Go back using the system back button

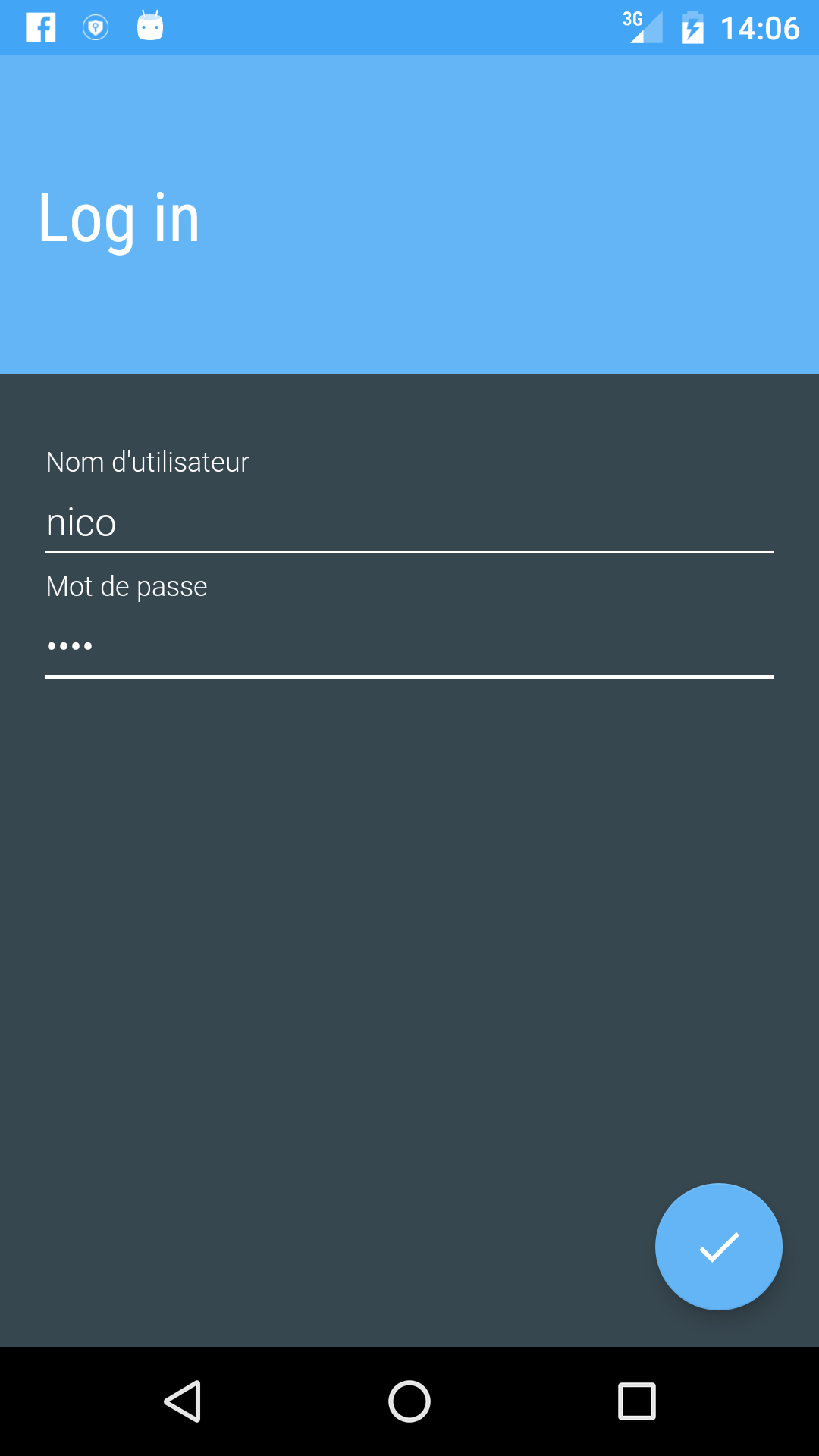(x=183, y=1401)
